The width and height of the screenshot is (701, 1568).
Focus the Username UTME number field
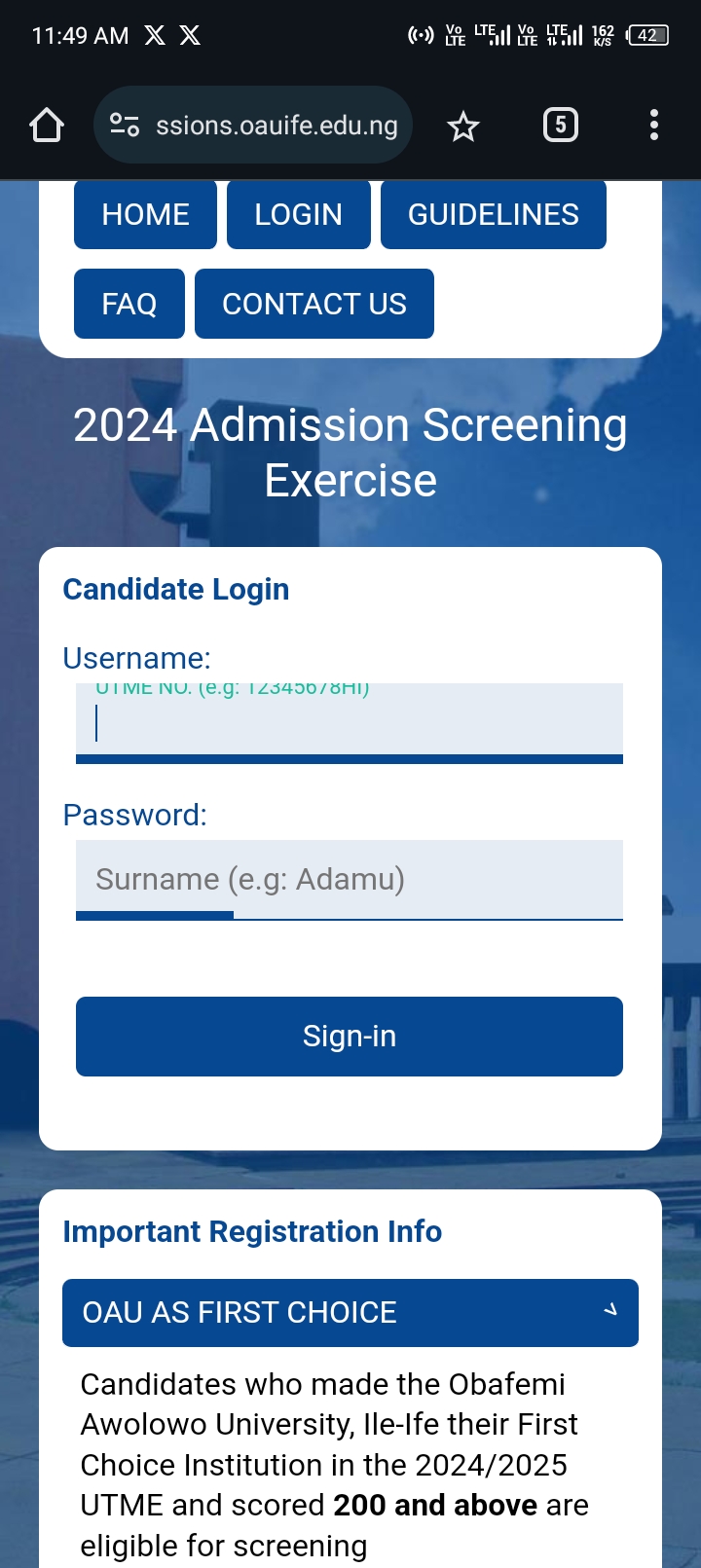(350, 723)
